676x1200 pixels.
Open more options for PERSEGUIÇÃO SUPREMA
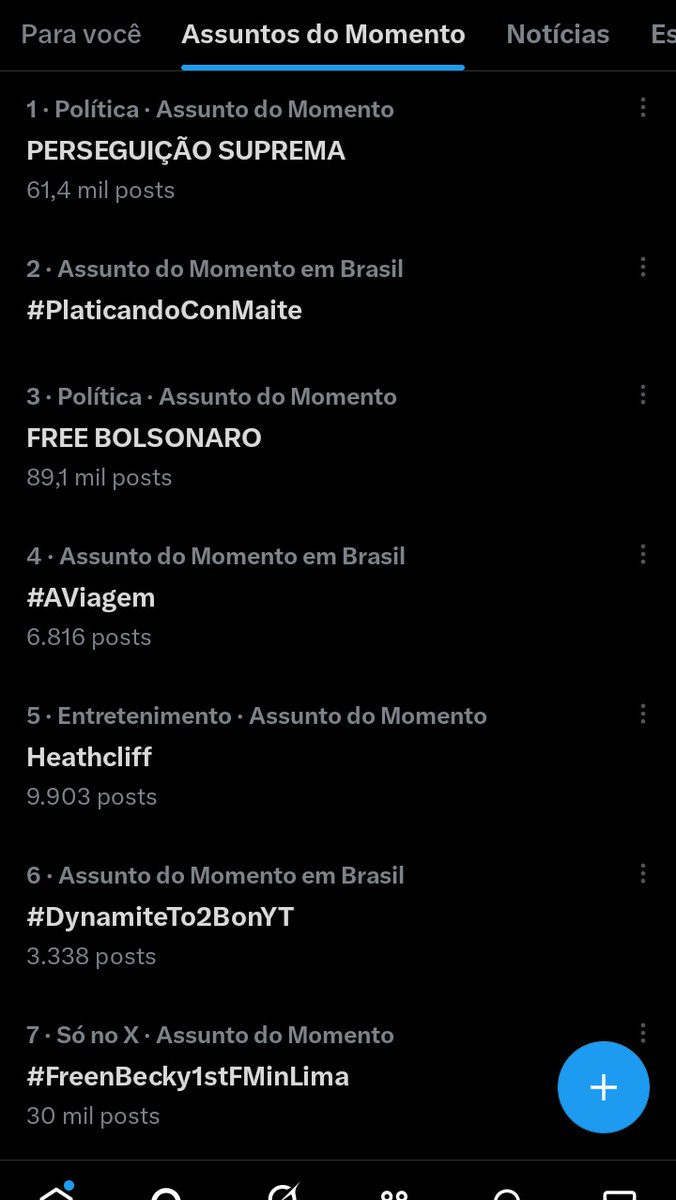[x=643, y=107]
